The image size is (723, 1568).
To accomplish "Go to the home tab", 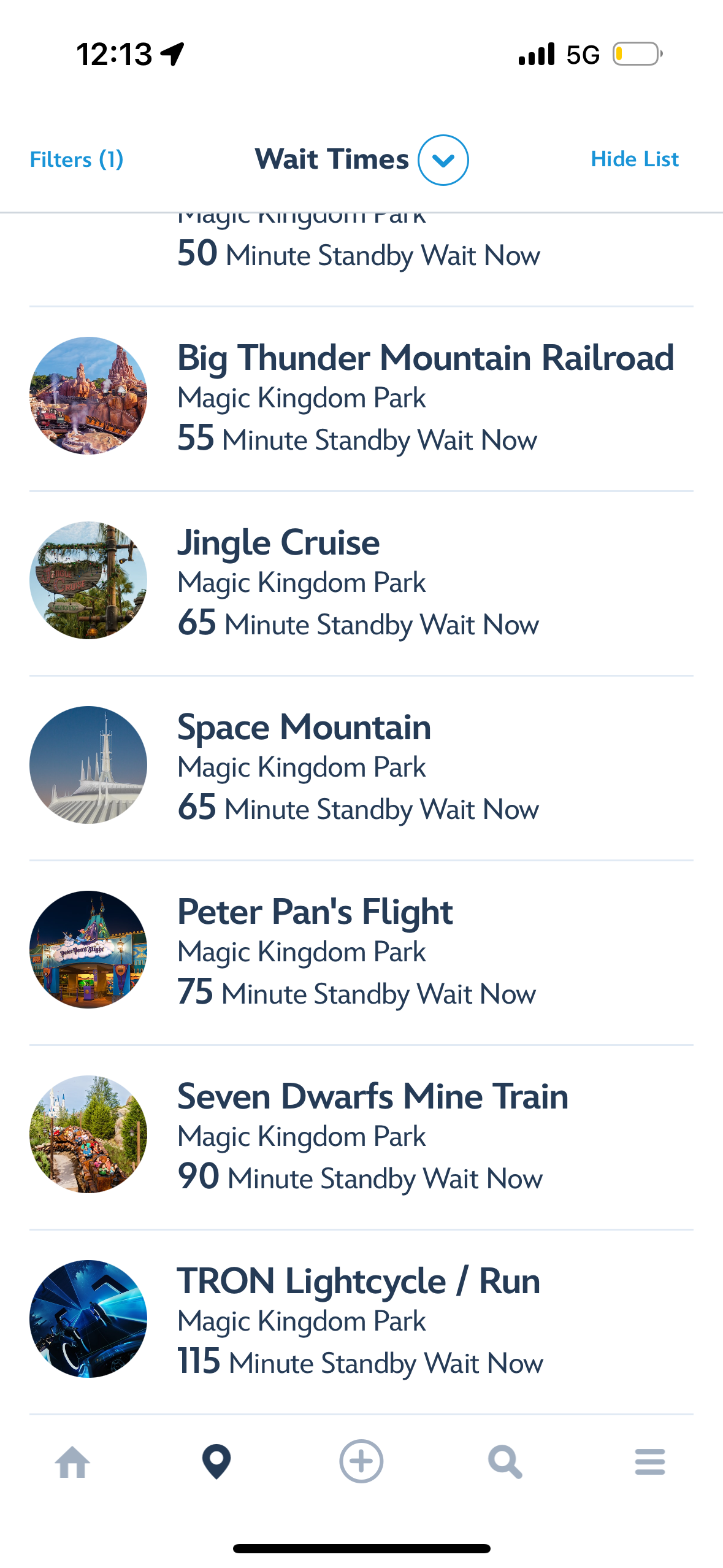I will pos(72,1462).
